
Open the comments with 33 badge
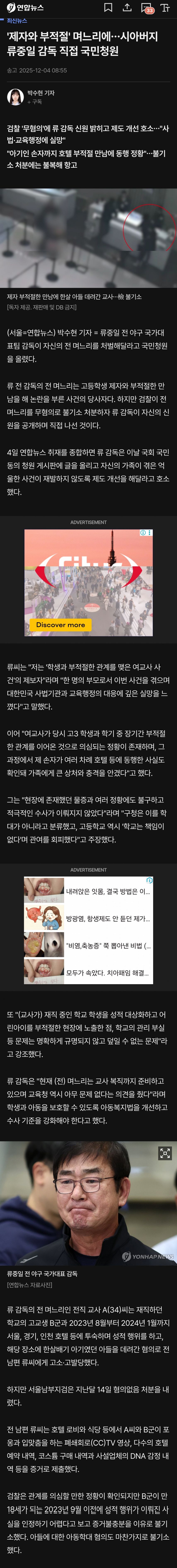click(x=147, y=8)
